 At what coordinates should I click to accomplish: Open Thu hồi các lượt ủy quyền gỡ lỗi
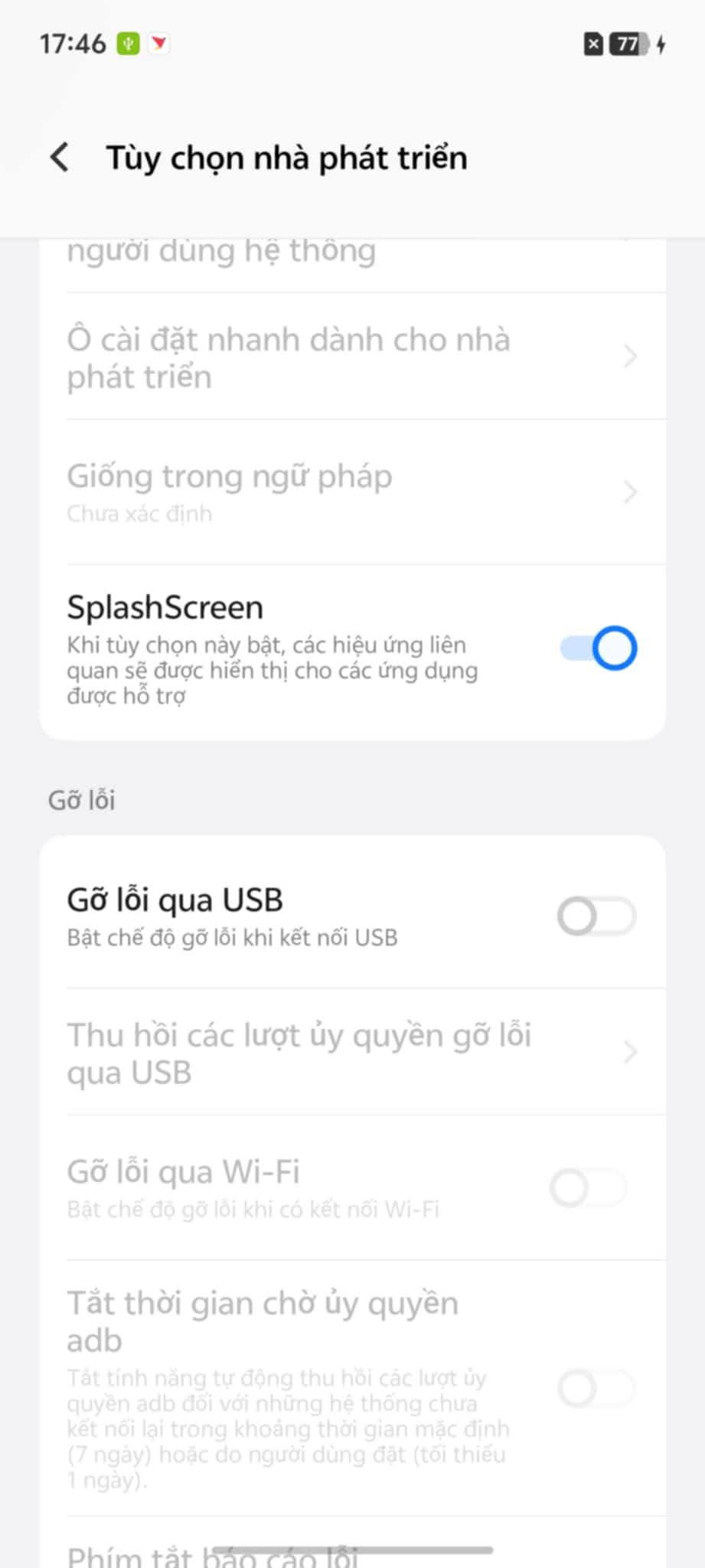[352, 1053]
